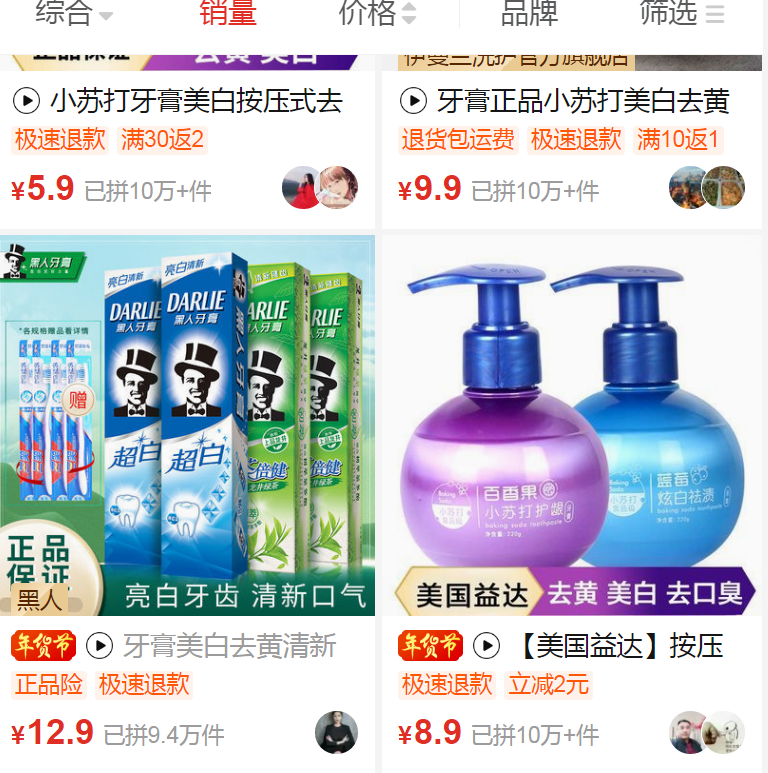Open the ¥5.9 小苏打牙膏按压式 product

[x=190, y=102]
